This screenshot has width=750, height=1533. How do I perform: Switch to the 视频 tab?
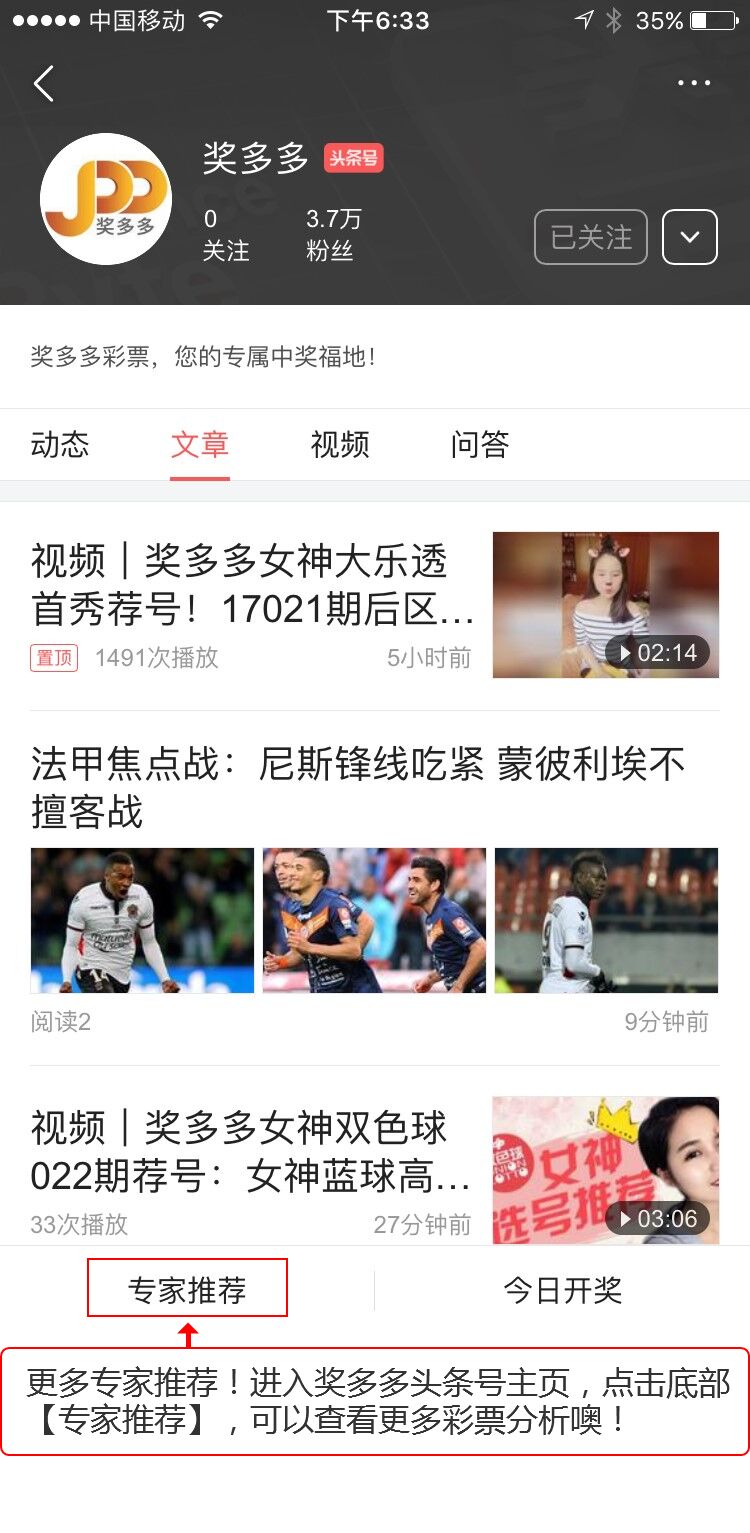(340, 444)
